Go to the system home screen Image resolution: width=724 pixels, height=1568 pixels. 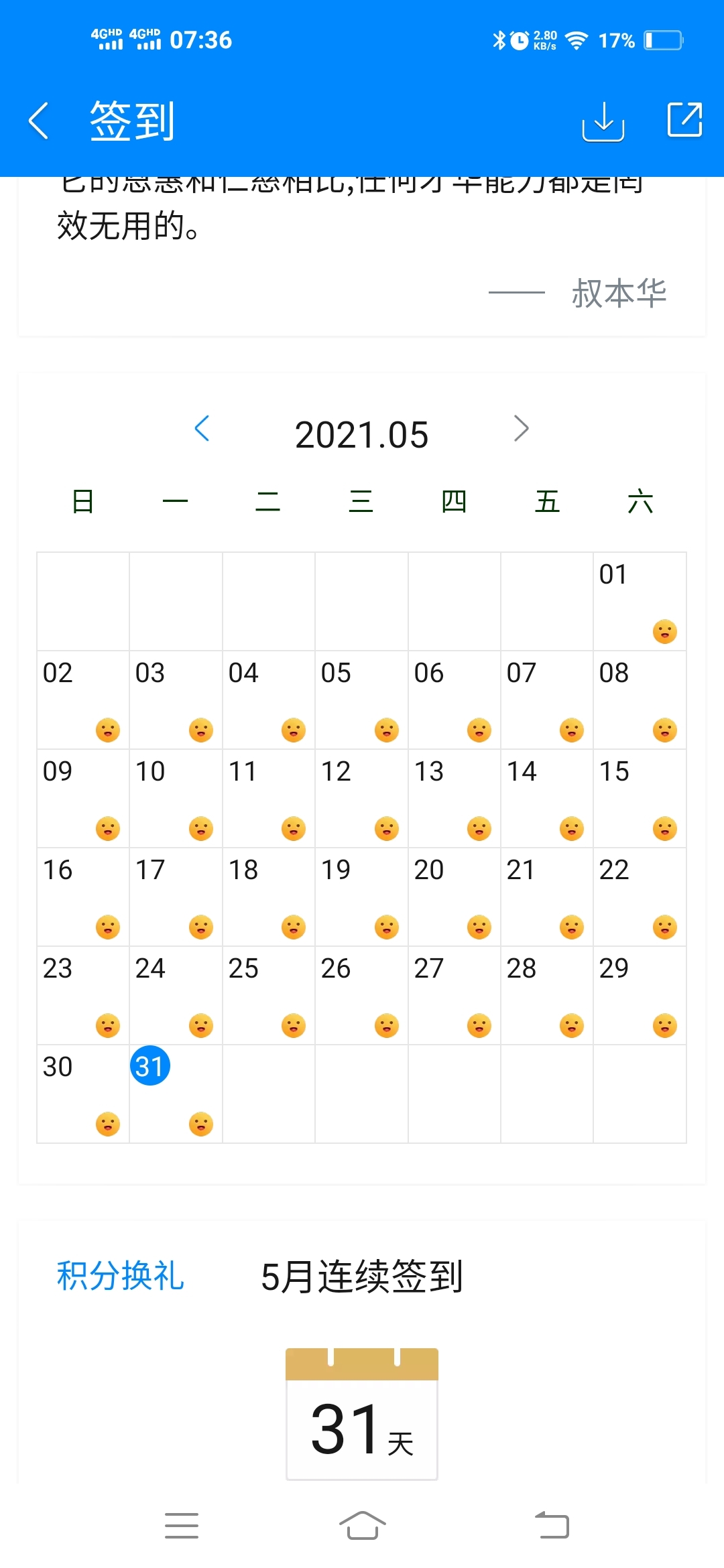click(363, 1526)
